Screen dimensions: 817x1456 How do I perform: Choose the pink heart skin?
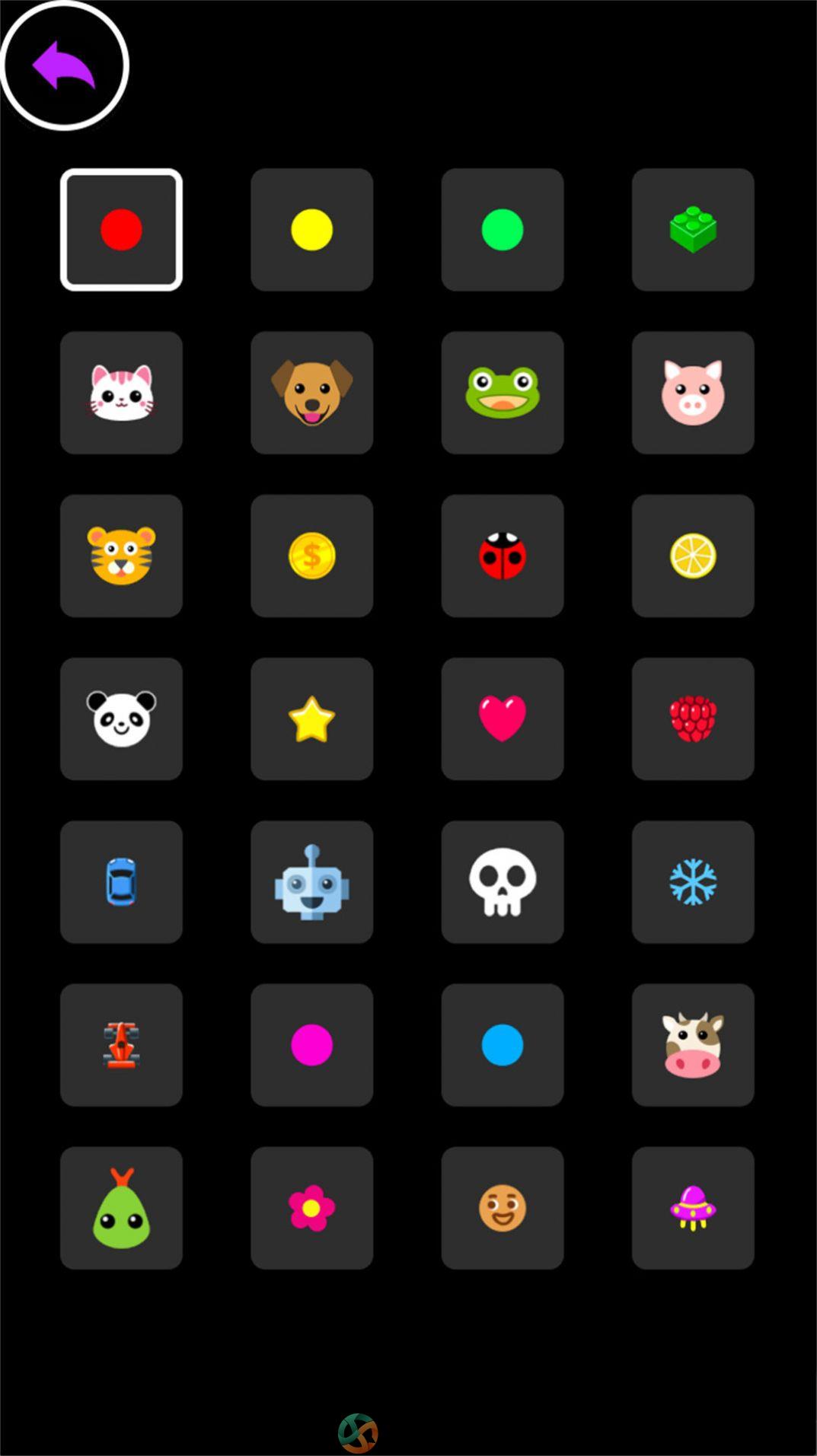tap(502, 718)
